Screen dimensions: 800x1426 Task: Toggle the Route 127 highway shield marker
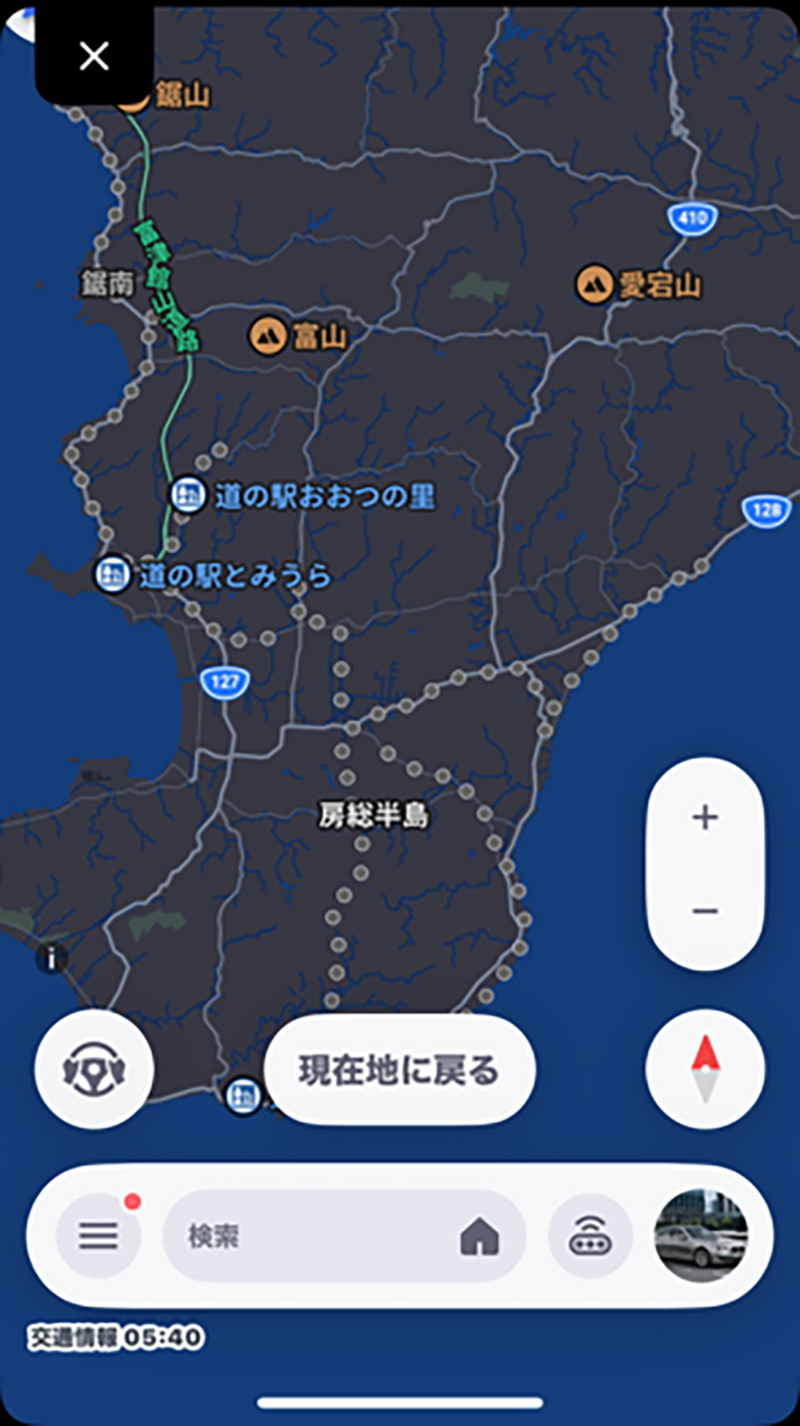click(222, 683)
